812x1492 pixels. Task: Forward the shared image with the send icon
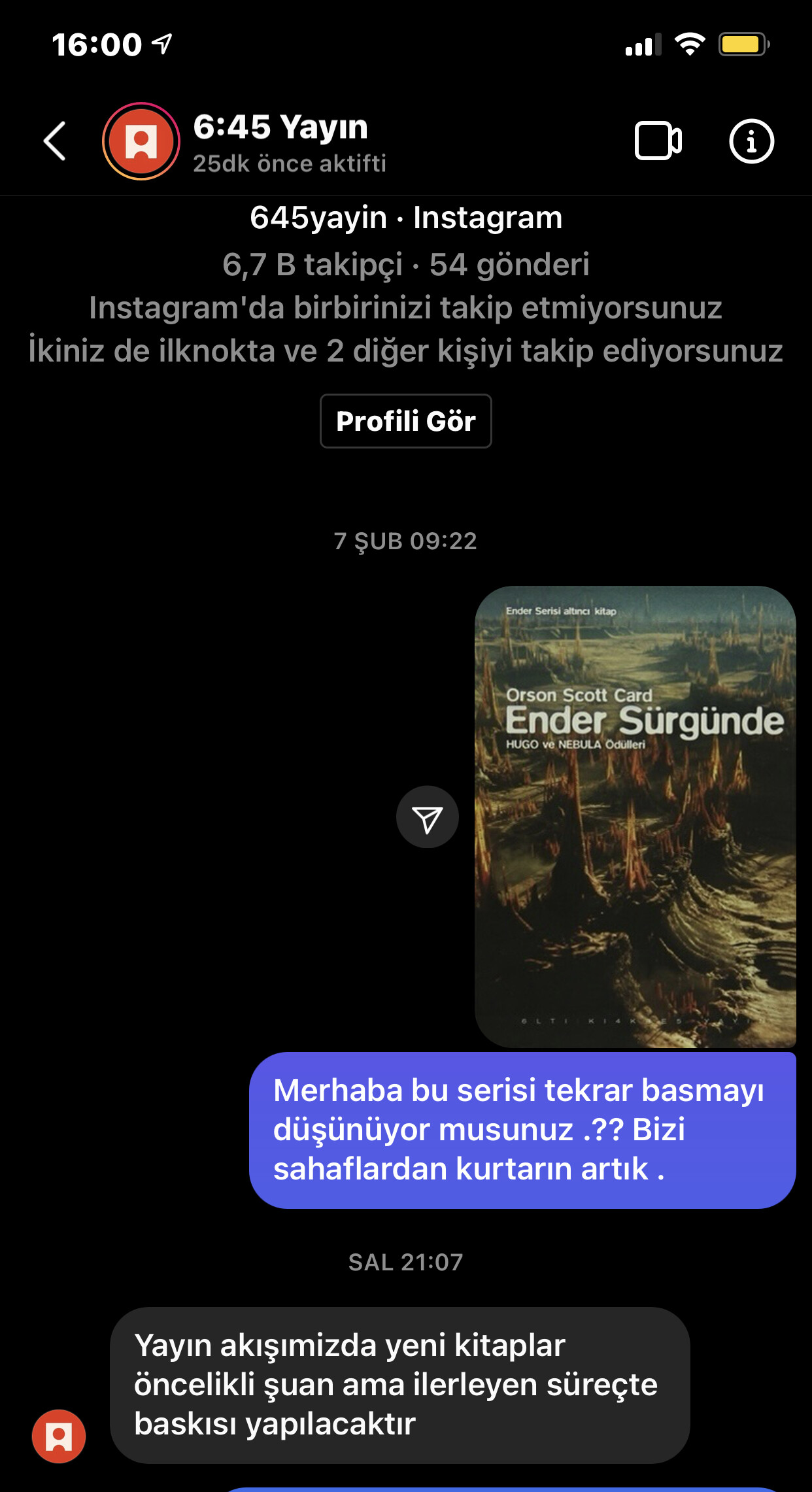click(x=428, y=817)
